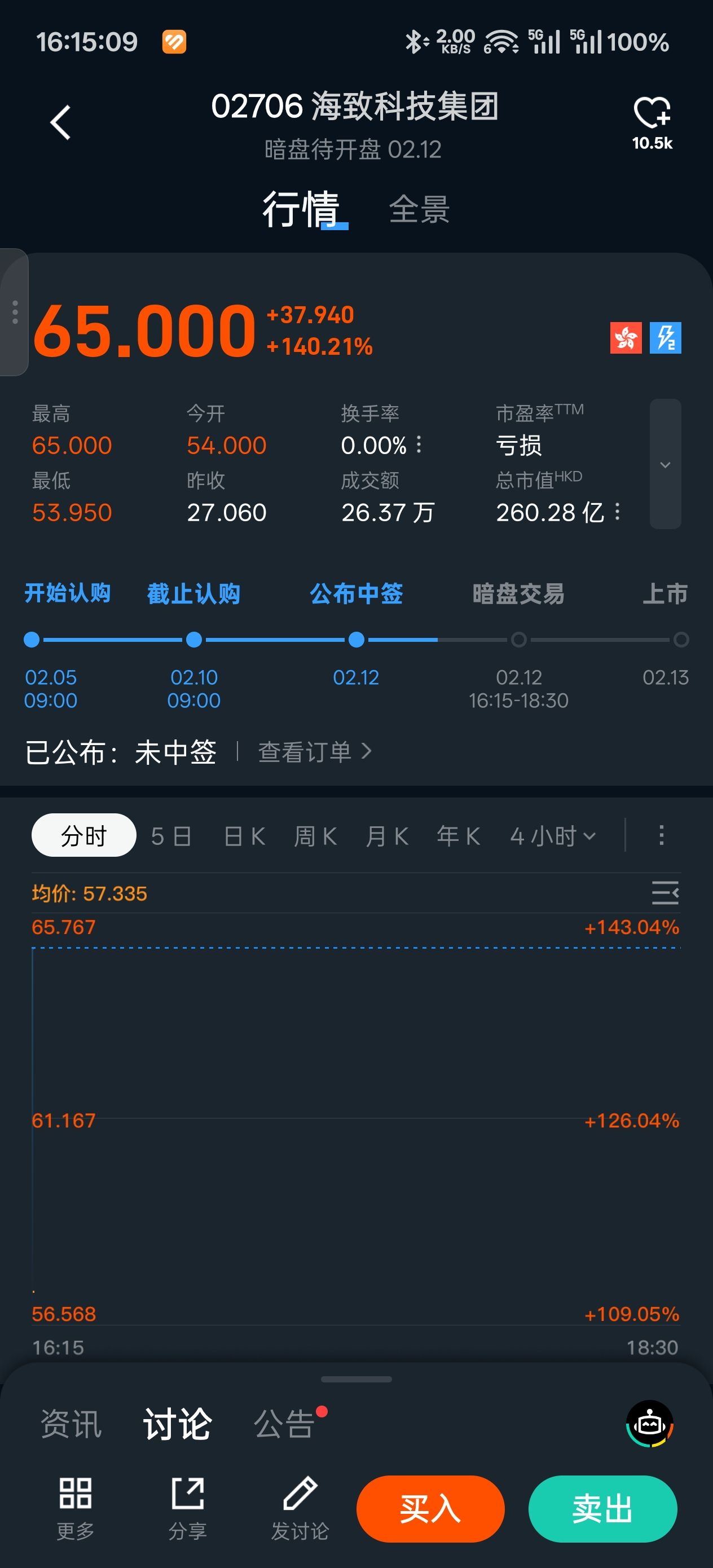The width and height of the screenshot is (713, 1568).
Task: Expand the full quote details
Action: 664,464
